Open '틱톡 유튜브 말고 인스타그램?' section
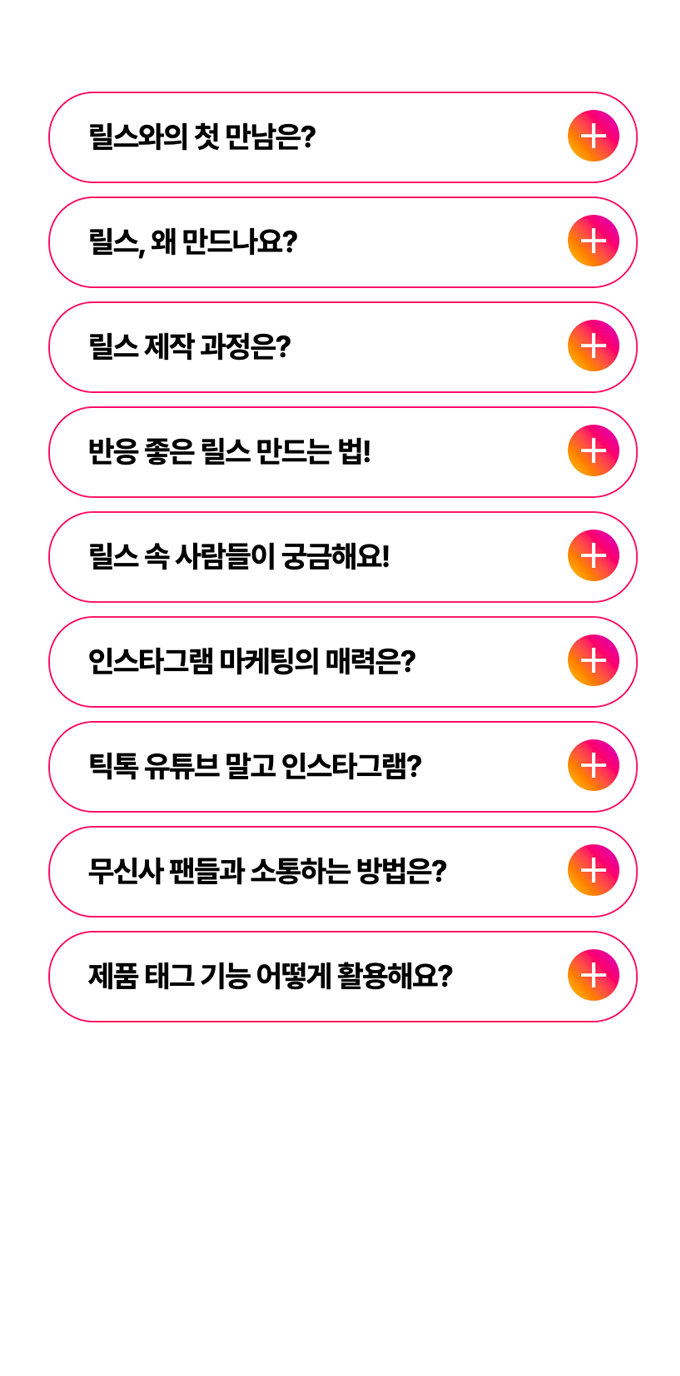Viewport: 680px width, 1376px height. [x=593, y=766]
